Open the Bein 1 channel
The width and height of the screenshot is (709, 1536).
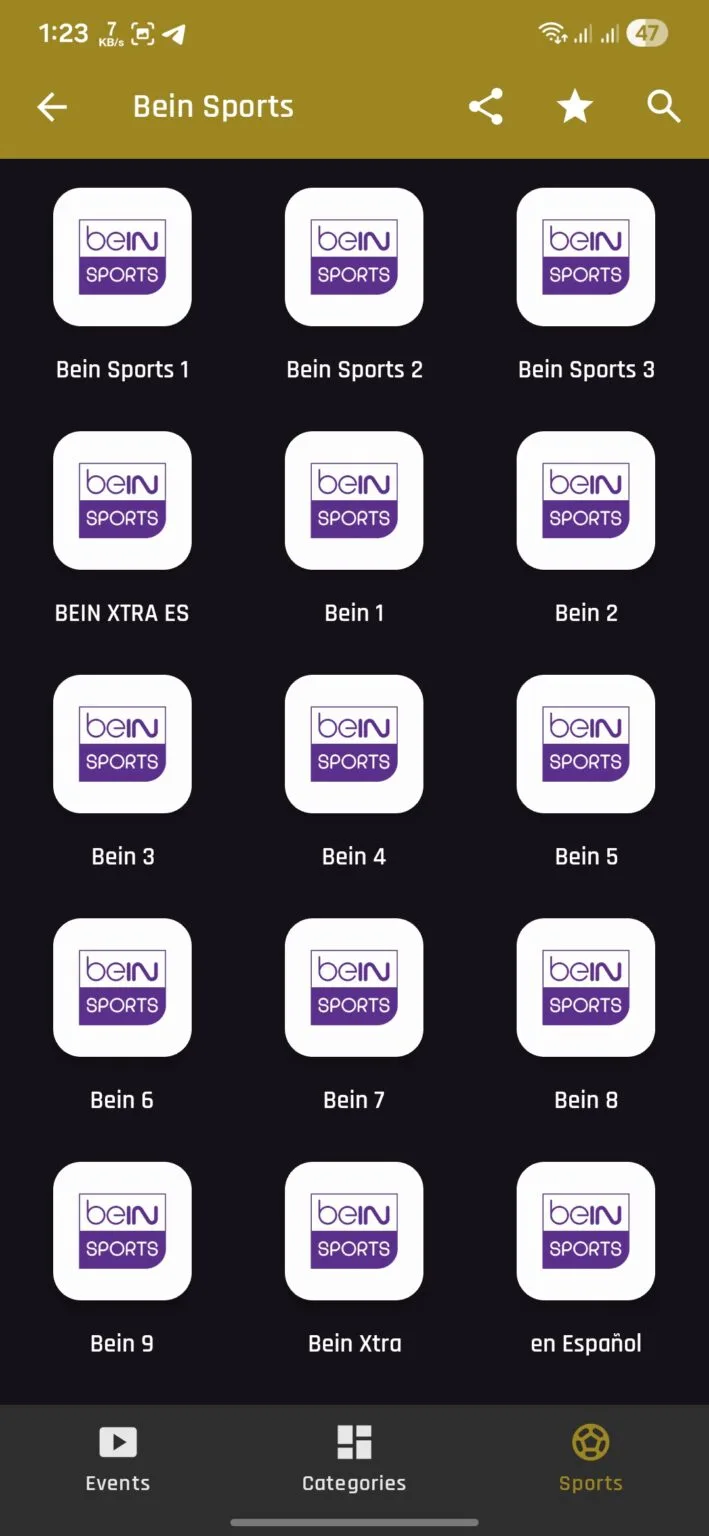tap(354, 500)
